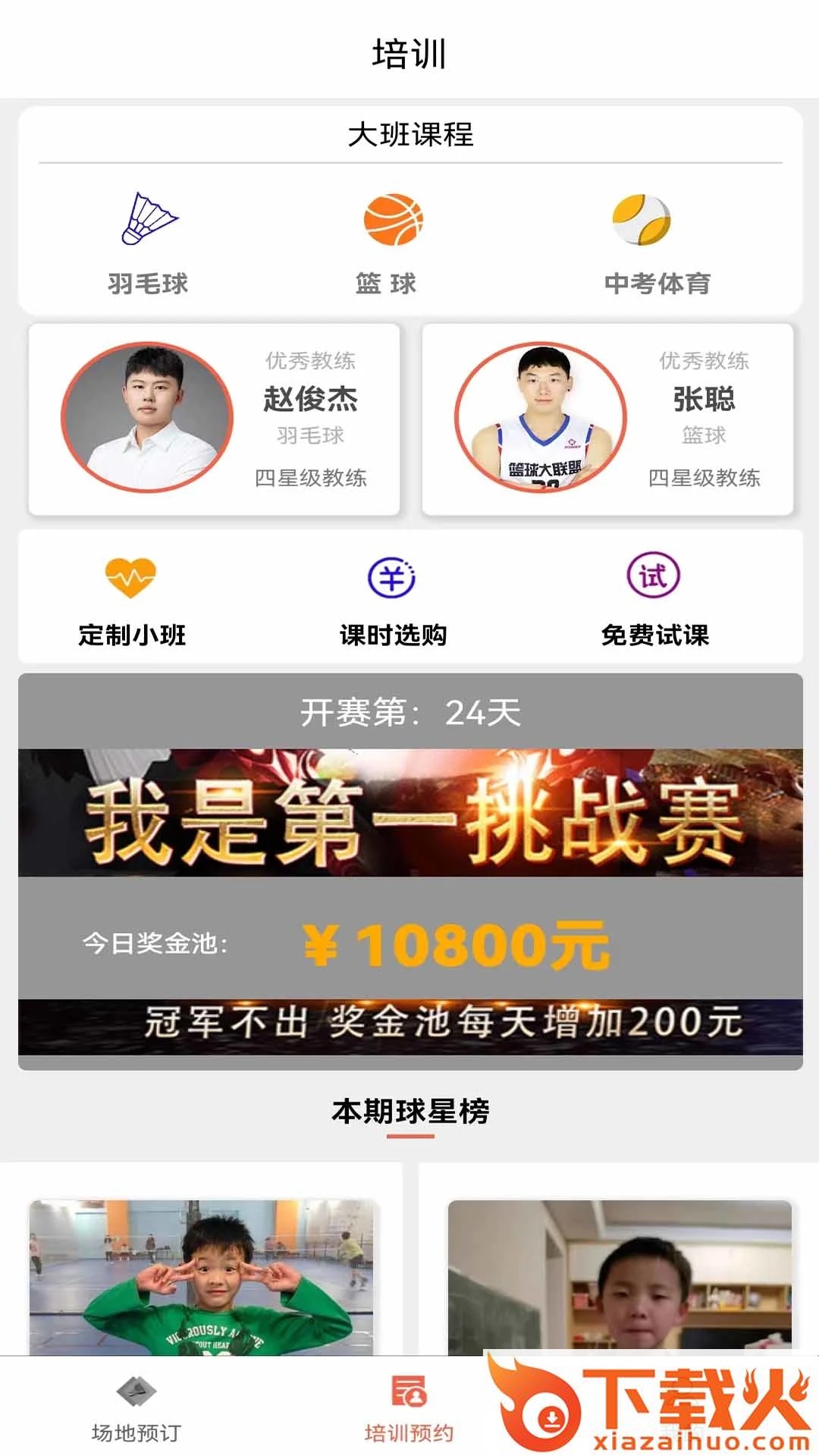819x1456 pixels.
Task: Switch to the 培训预约 tab
Action: point(409,1408)
